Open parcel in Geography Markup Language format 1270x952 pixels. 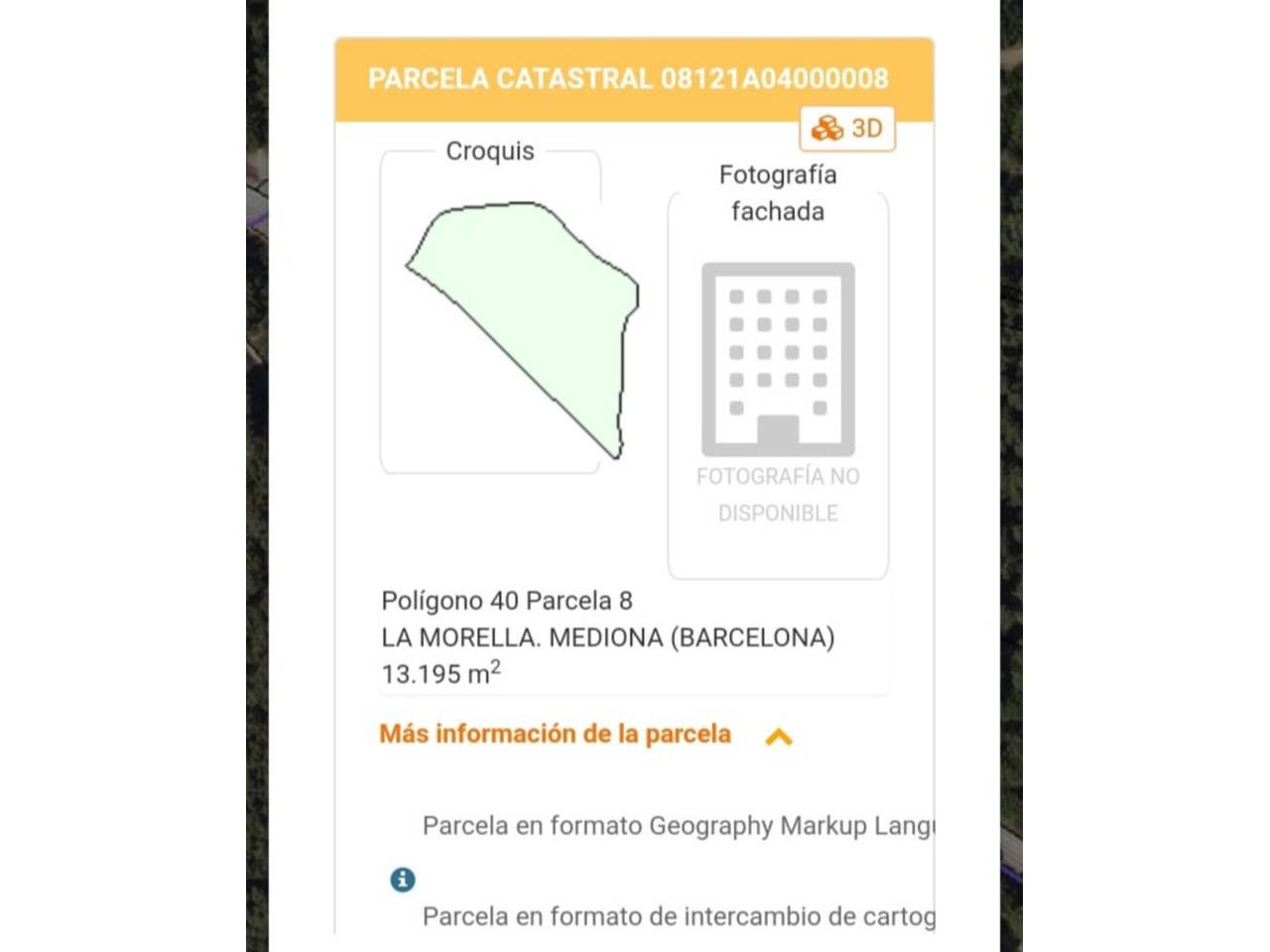(678, 826)
